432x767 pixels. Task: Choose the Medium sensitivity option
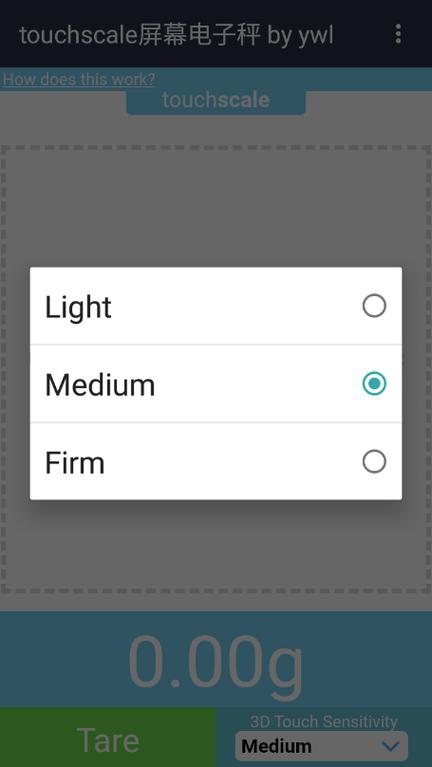pos(216,384)
